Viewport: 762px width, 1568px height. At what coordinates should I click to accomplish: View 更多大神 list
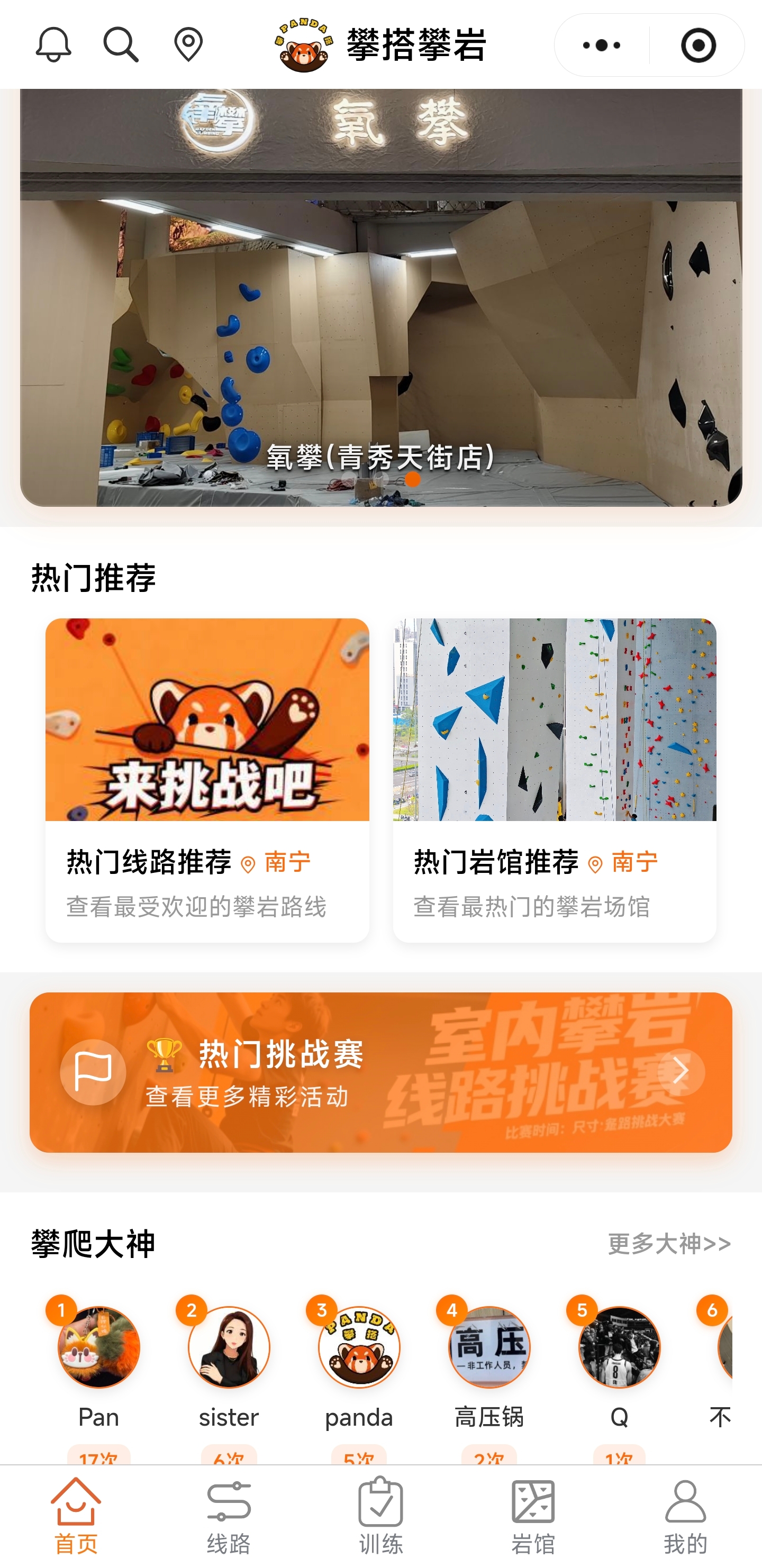669,1244
